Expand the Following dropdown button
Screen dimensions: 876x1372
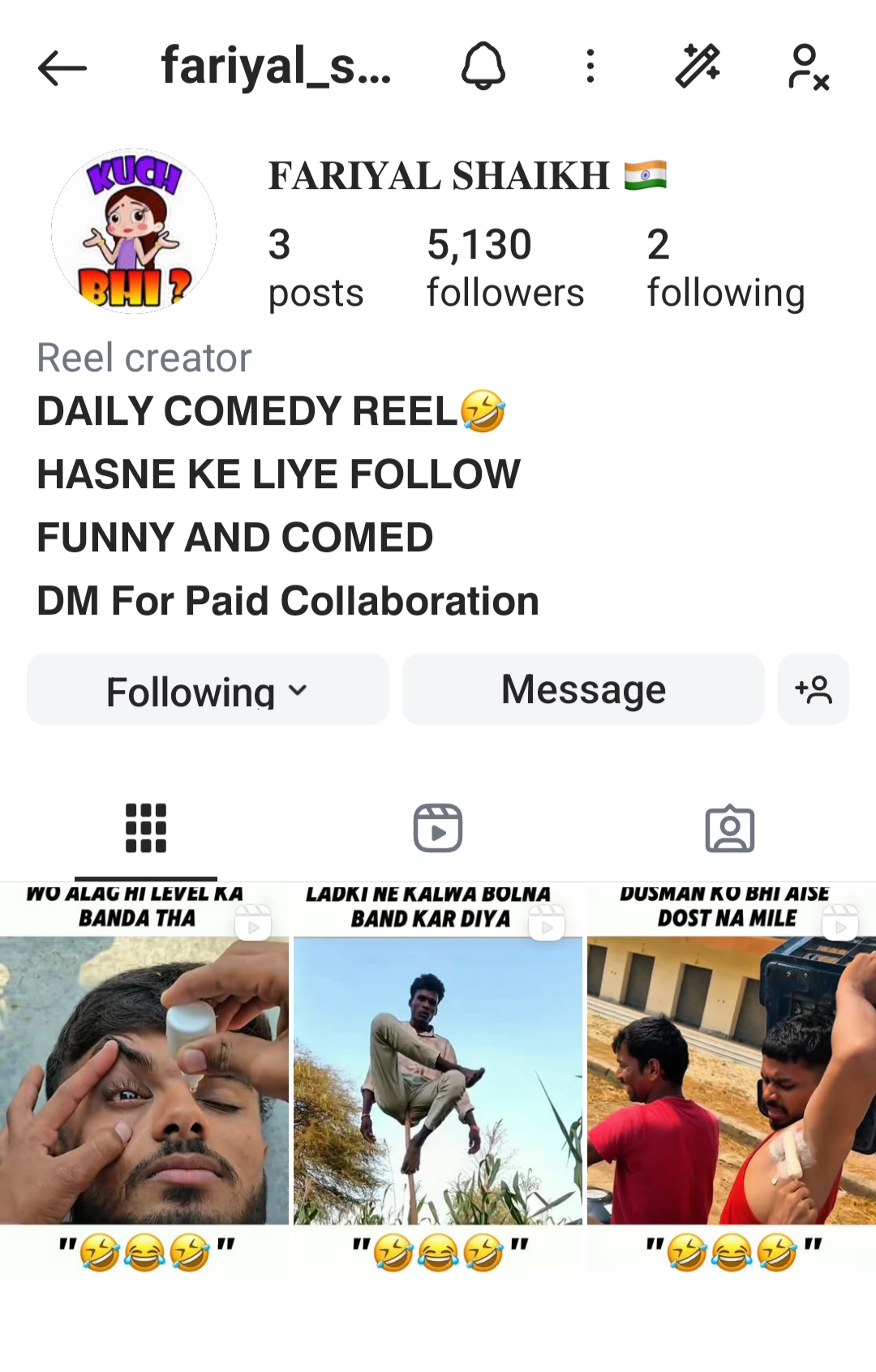pos(208,690)
